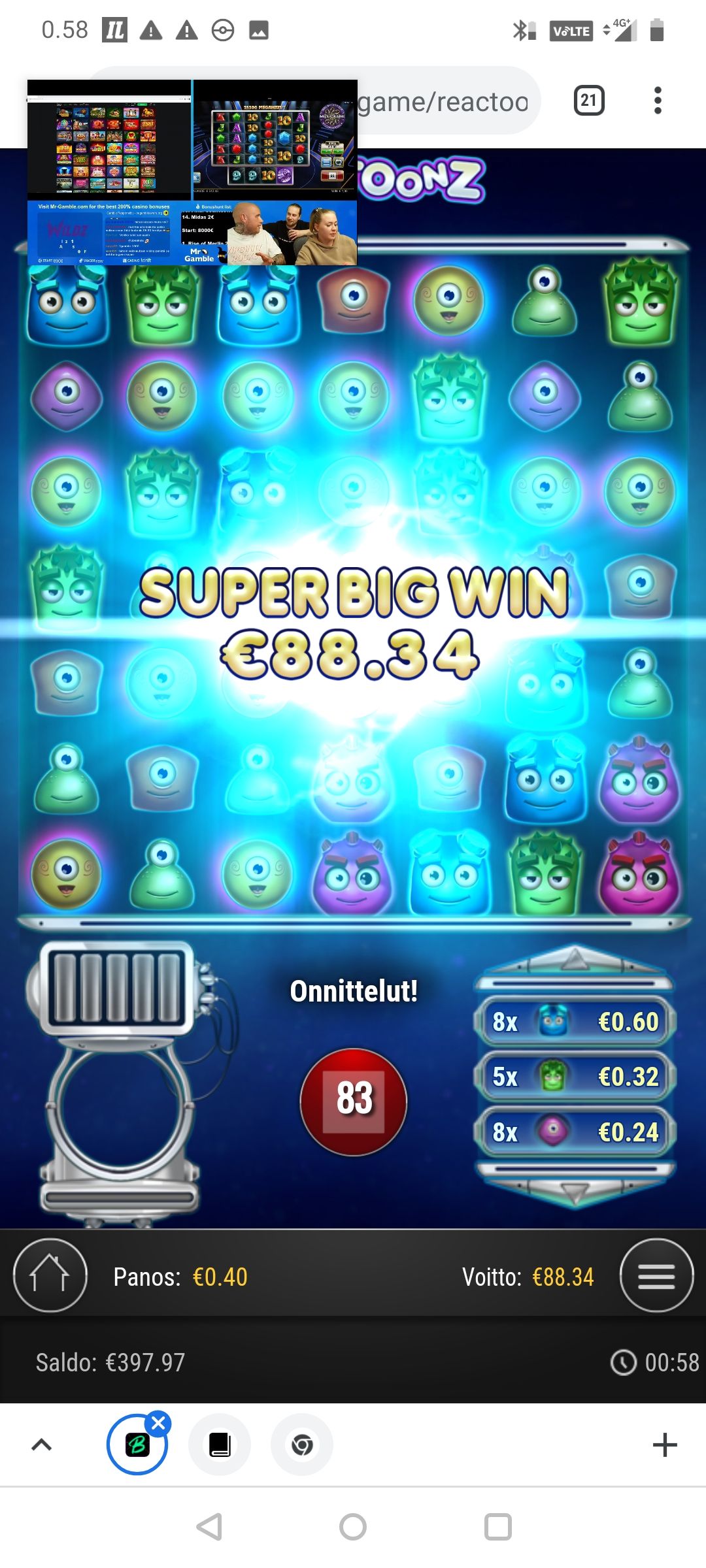This screenshot has height=1568, width=706.
Task: Close the green B browser tab
Action: point(158,1423)
